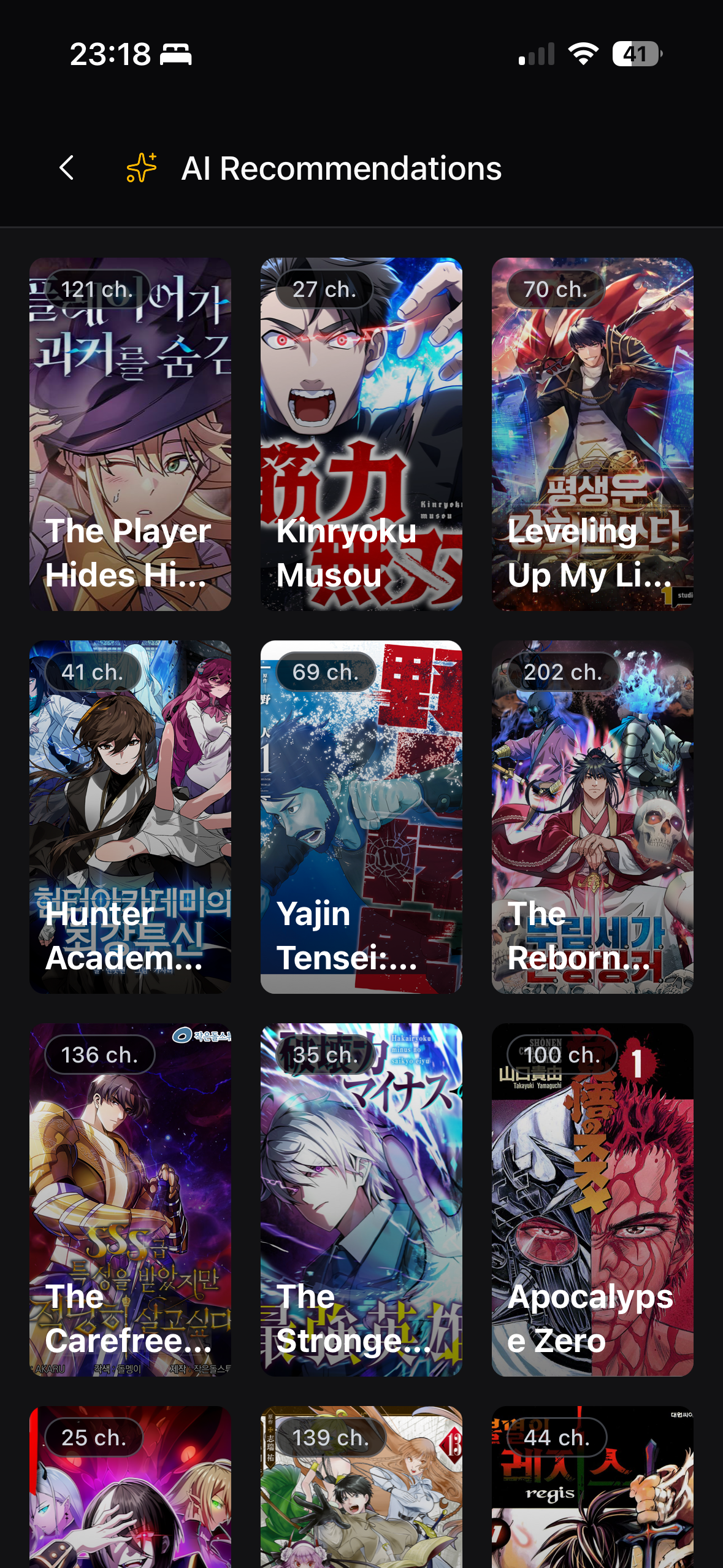Screen dimensions: 723x1568
Task: Select The Carefree... manga card
Action: click(x=131, y=1200)
